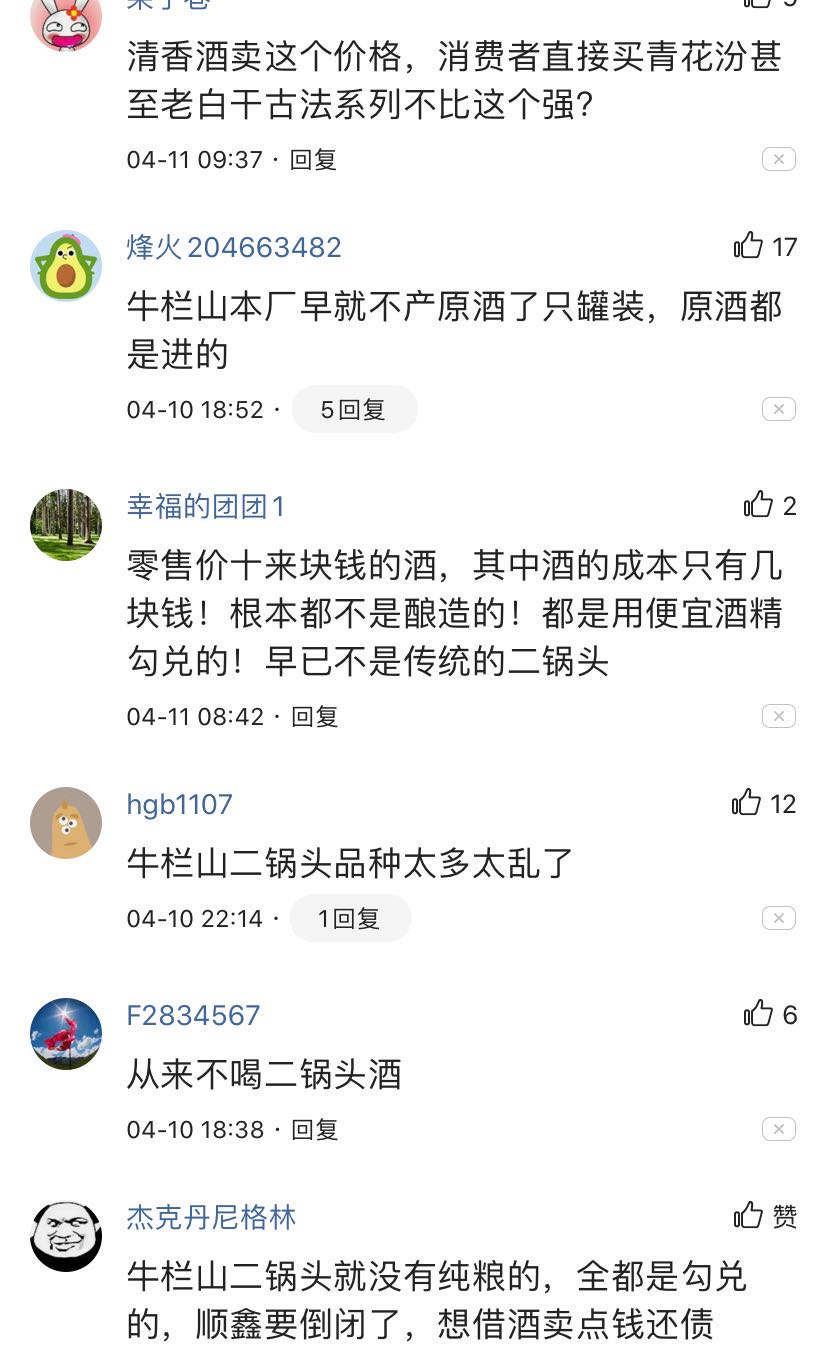Screen dimensions: 828x1360
Task: Like the comment by hgb1107
Action: click(747, 803)
